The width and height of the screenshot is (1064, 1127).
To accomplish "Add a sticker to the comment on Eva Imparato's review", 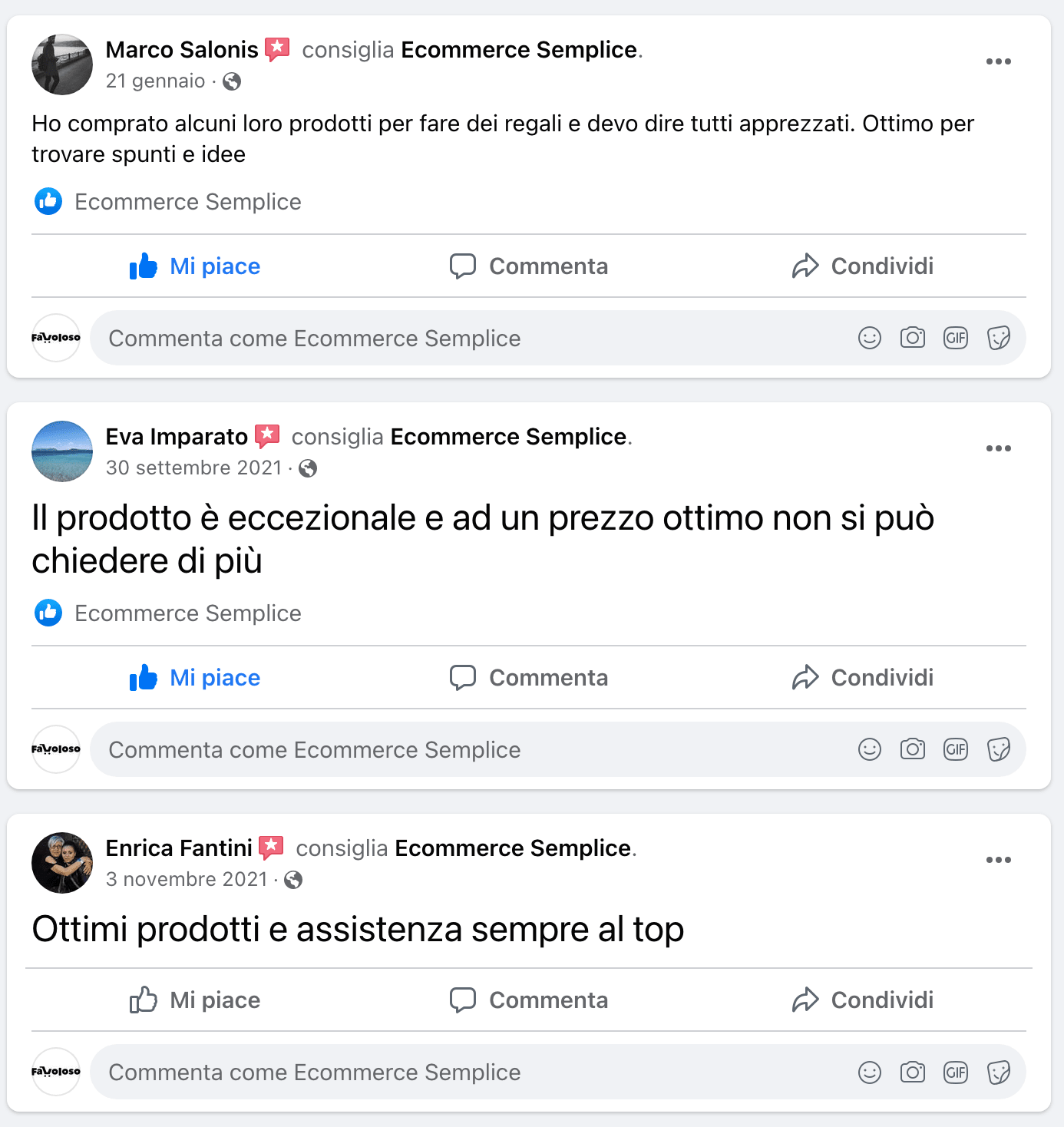I will [999, 749].
